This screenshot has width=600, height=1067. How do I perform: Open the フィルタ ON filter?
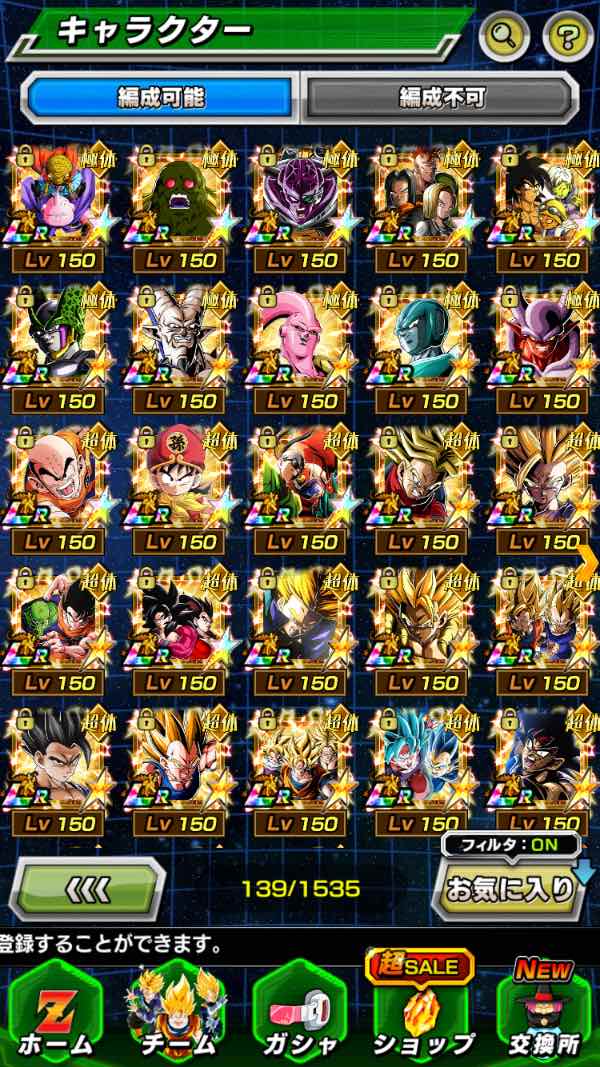511,843
